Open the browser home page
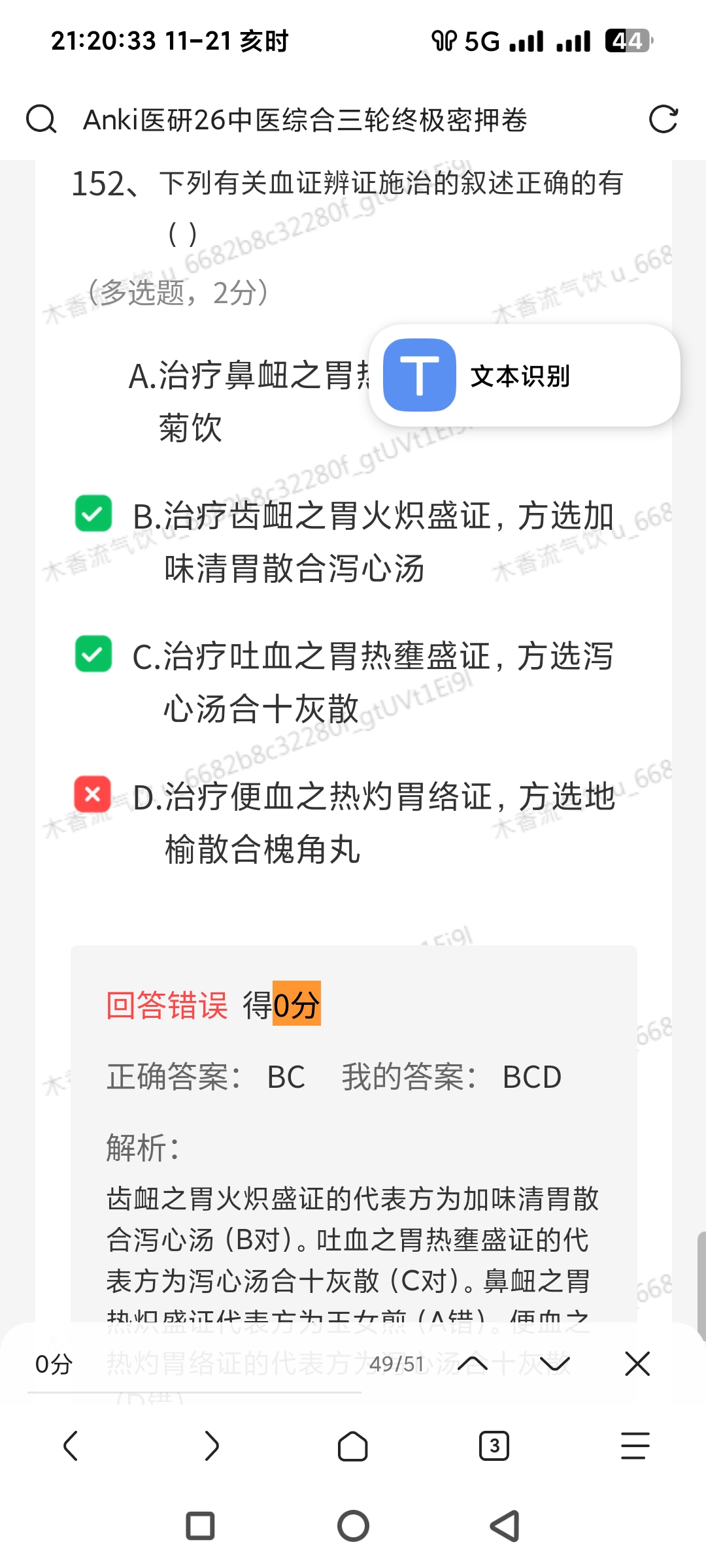Image resolution: width=706 pixels, height=1568 pixels. (353, 1446)
